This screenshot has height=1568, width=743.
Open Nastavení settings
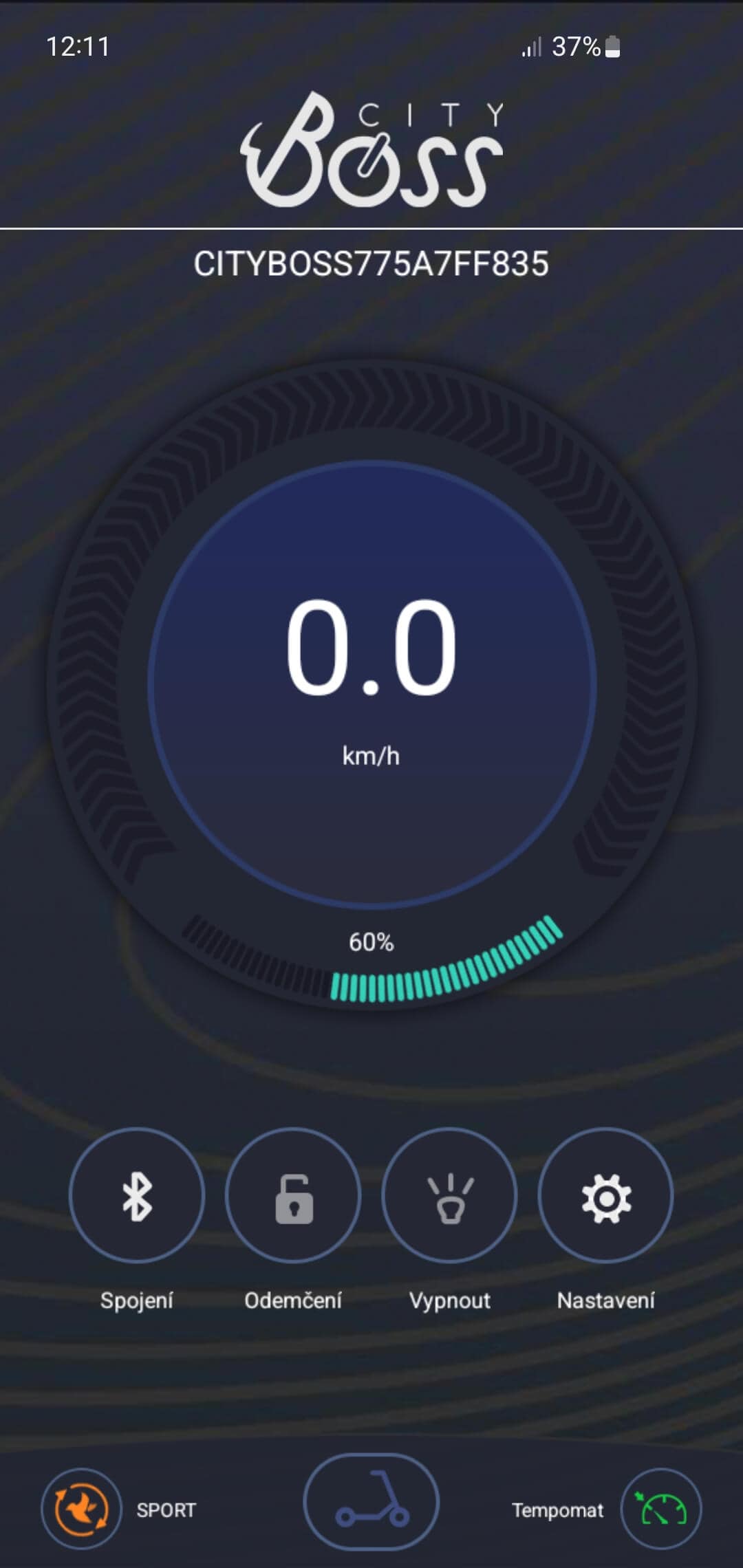(x=605, y=1196)
